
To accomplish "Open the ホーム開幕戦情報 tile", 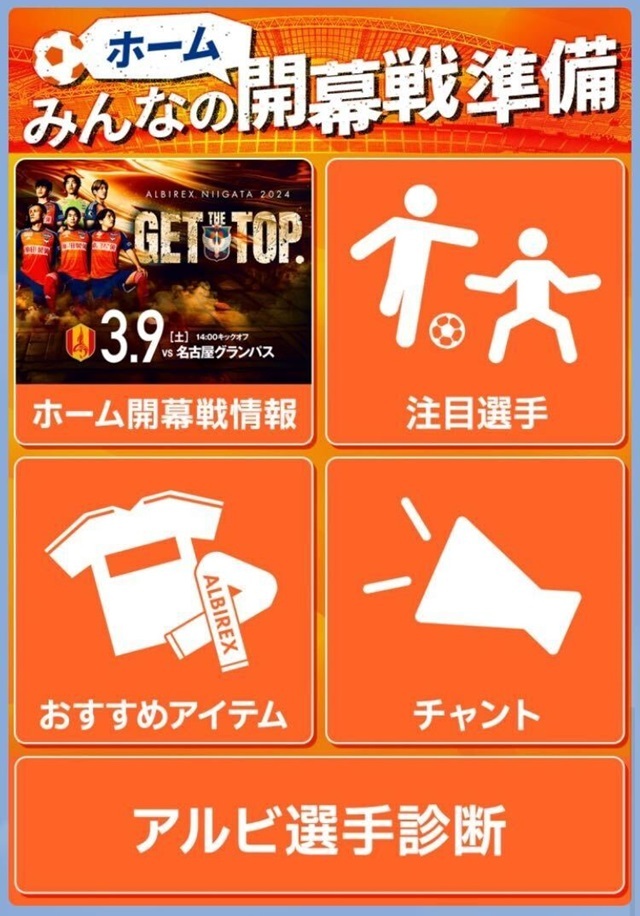I will point(164,300).
